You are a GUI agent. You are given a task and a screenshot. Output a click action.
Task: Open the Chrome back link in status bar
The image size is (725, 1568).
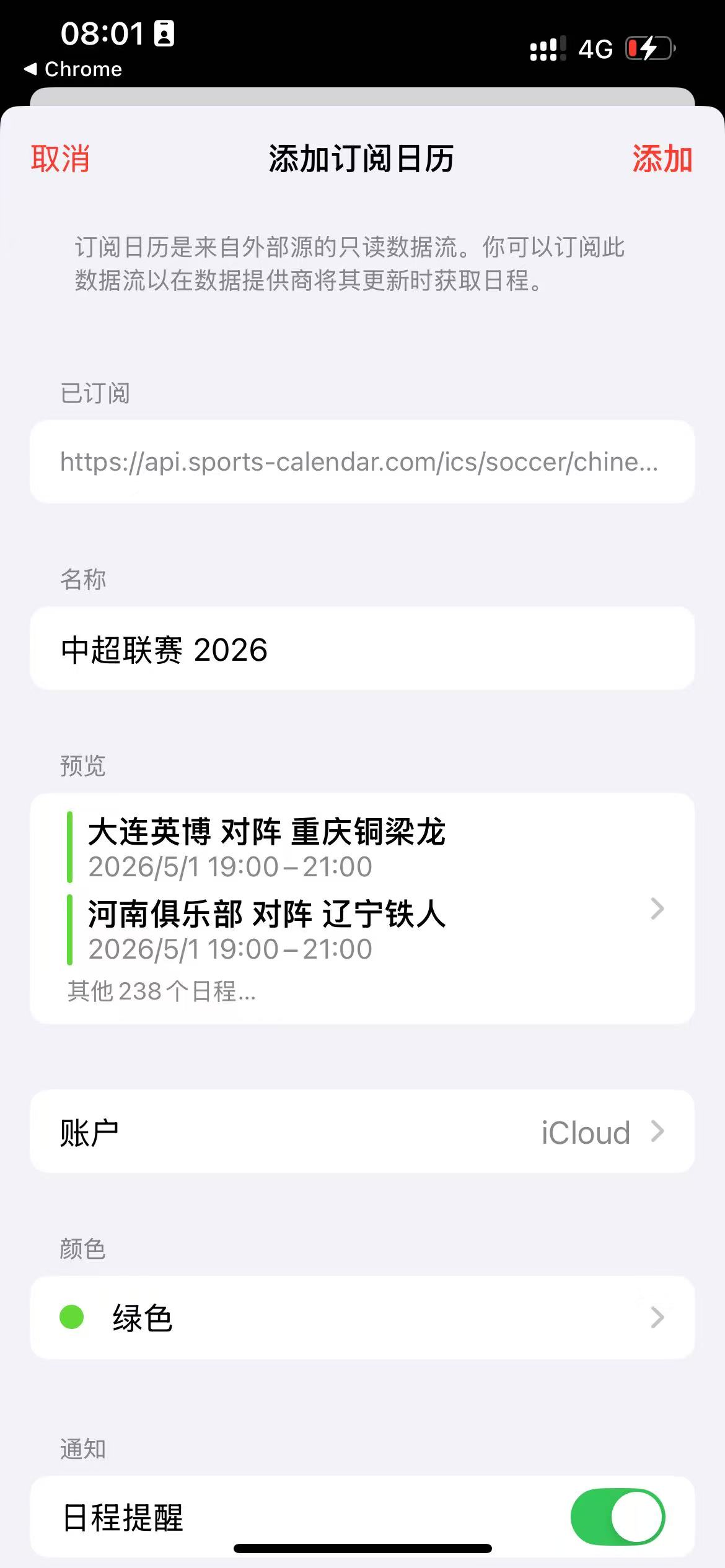tap(74, 69)
